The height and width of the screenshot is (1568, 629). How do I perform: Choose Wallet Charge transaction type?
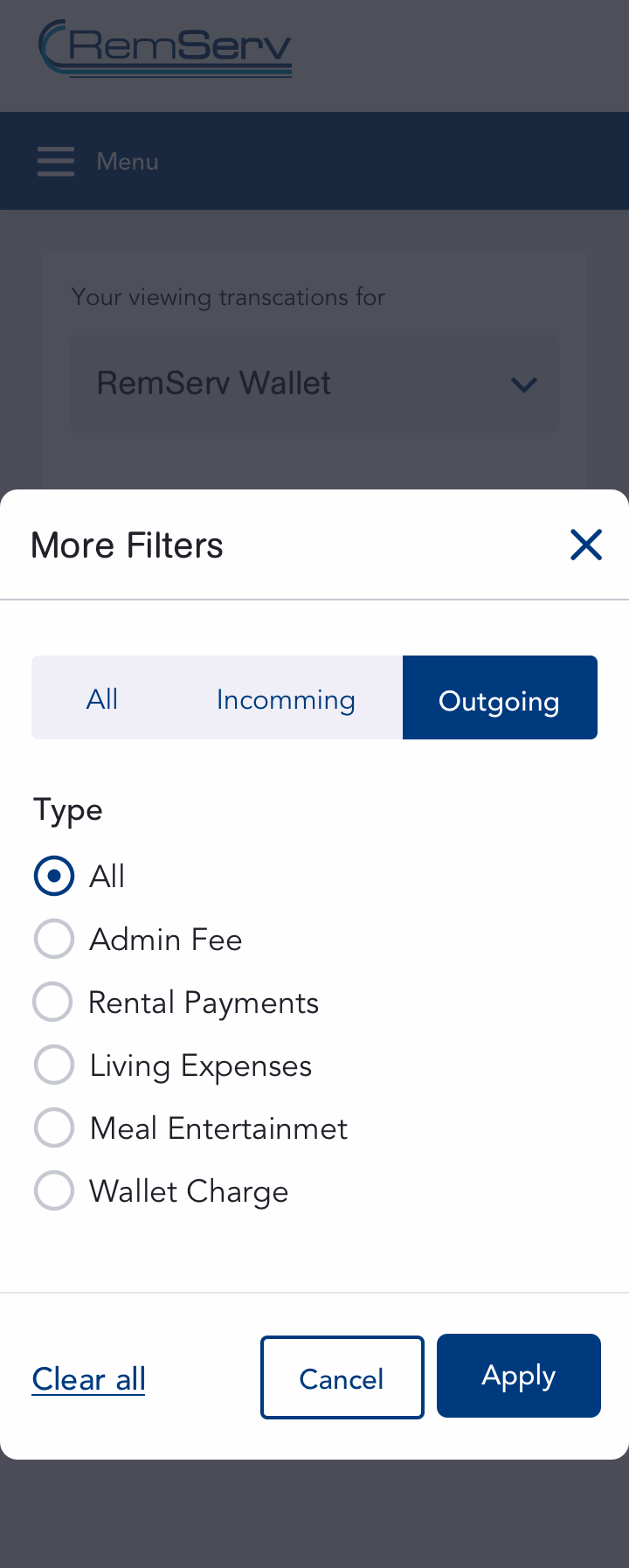click(53, 1190)
